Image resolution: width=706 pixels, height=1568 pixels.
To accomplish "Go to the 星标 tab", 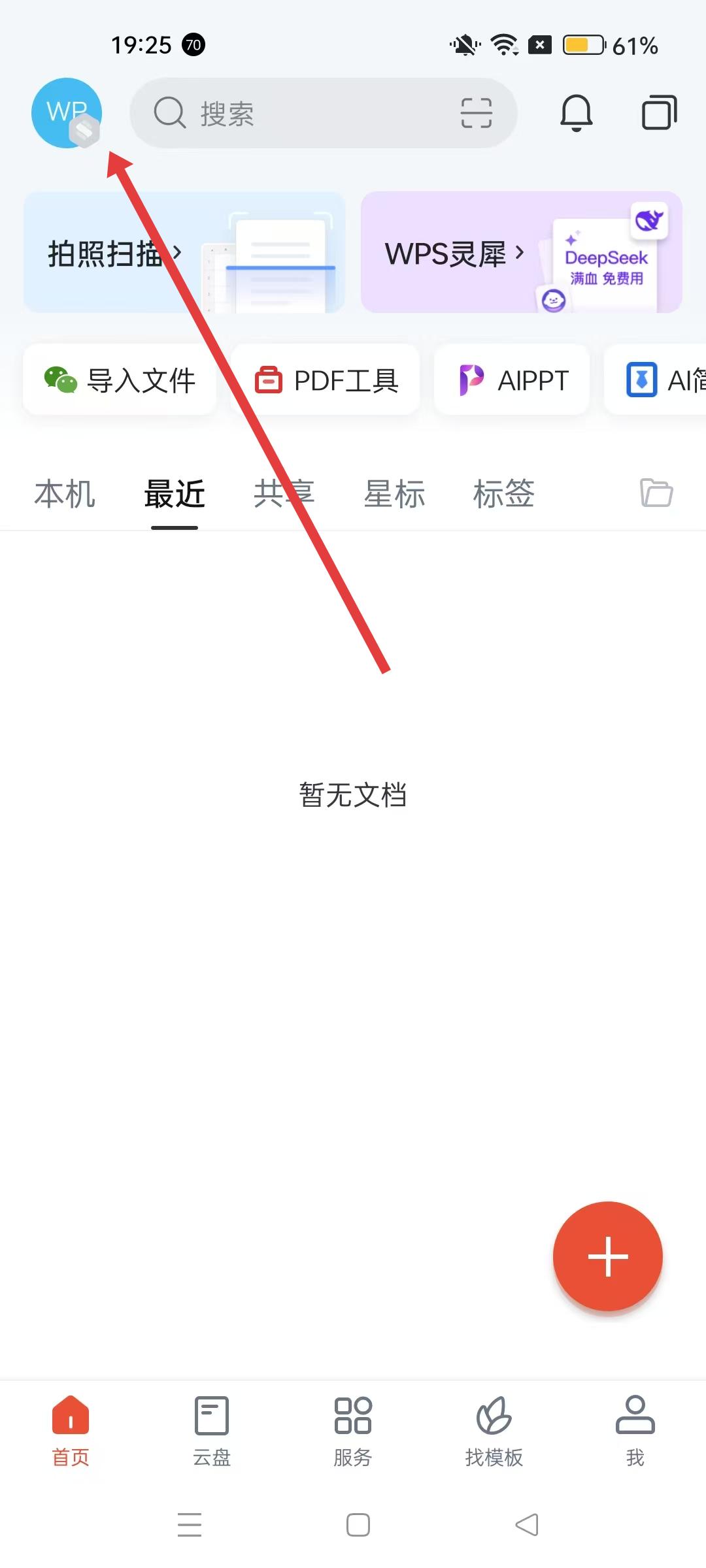I will coord(394,494).
